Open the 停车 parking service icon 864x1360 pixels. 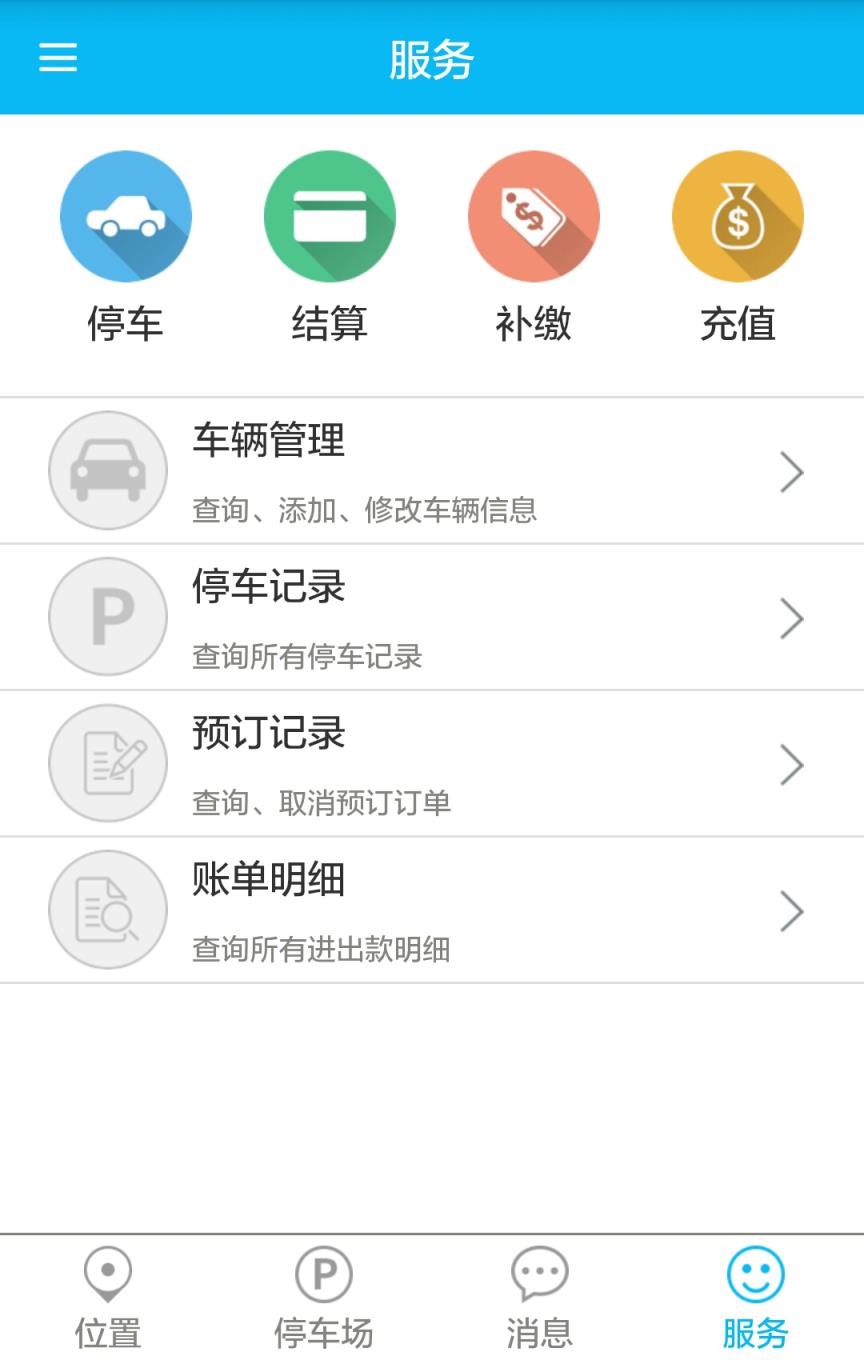pos(126,216)
